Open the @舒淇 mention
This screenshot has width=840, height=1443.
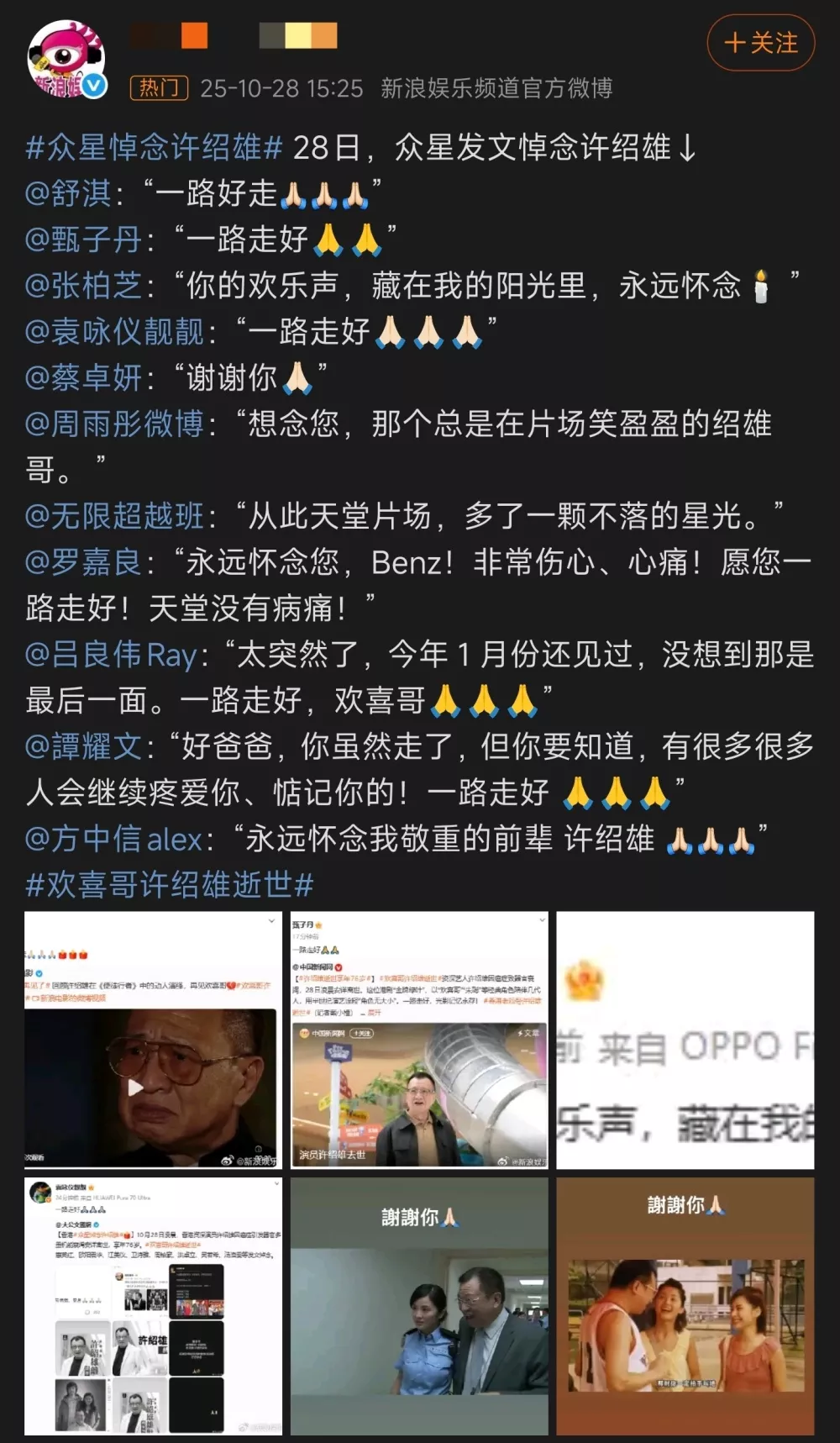[69, 193]
